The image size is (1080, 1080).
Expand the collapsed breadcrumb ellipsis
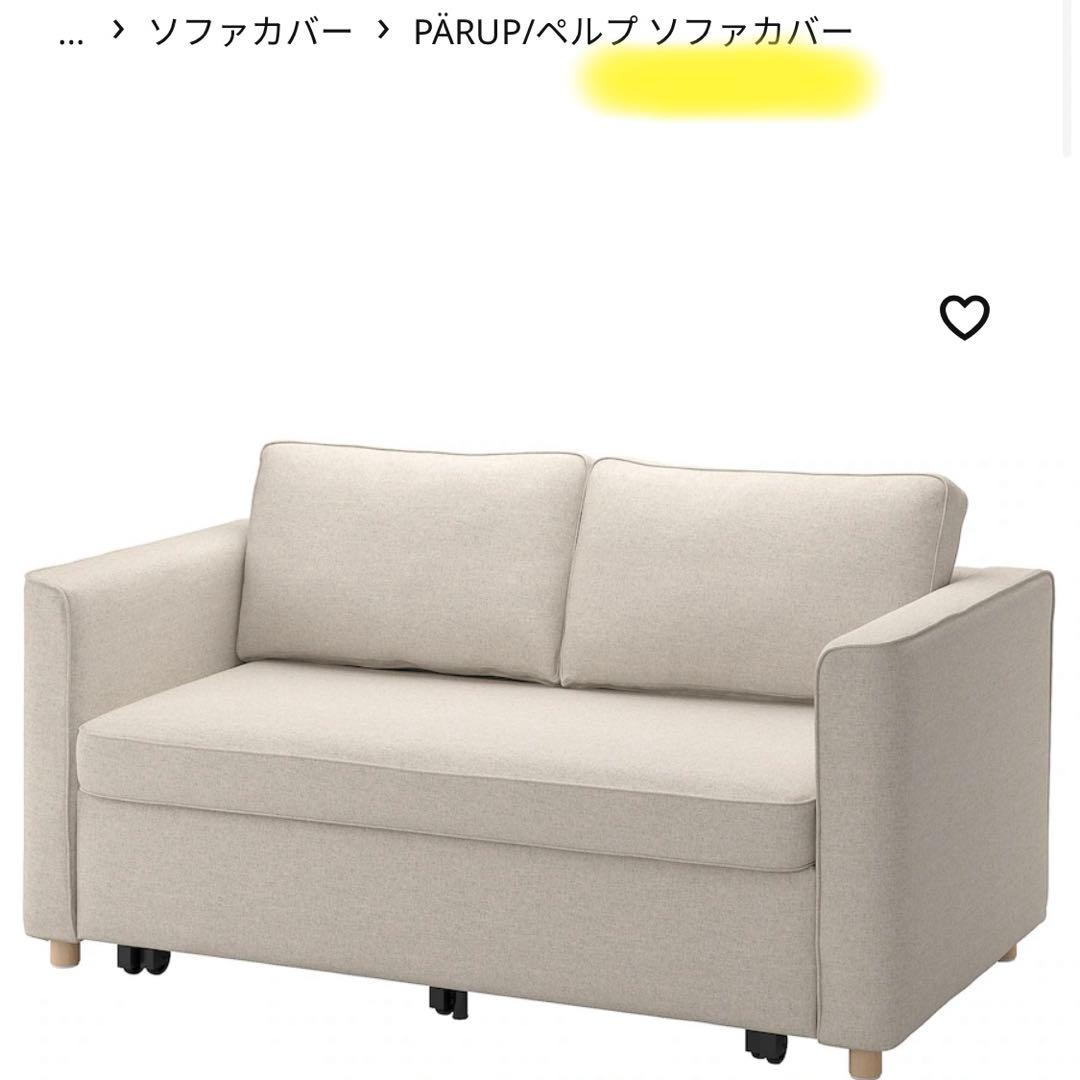click(72, 35)
